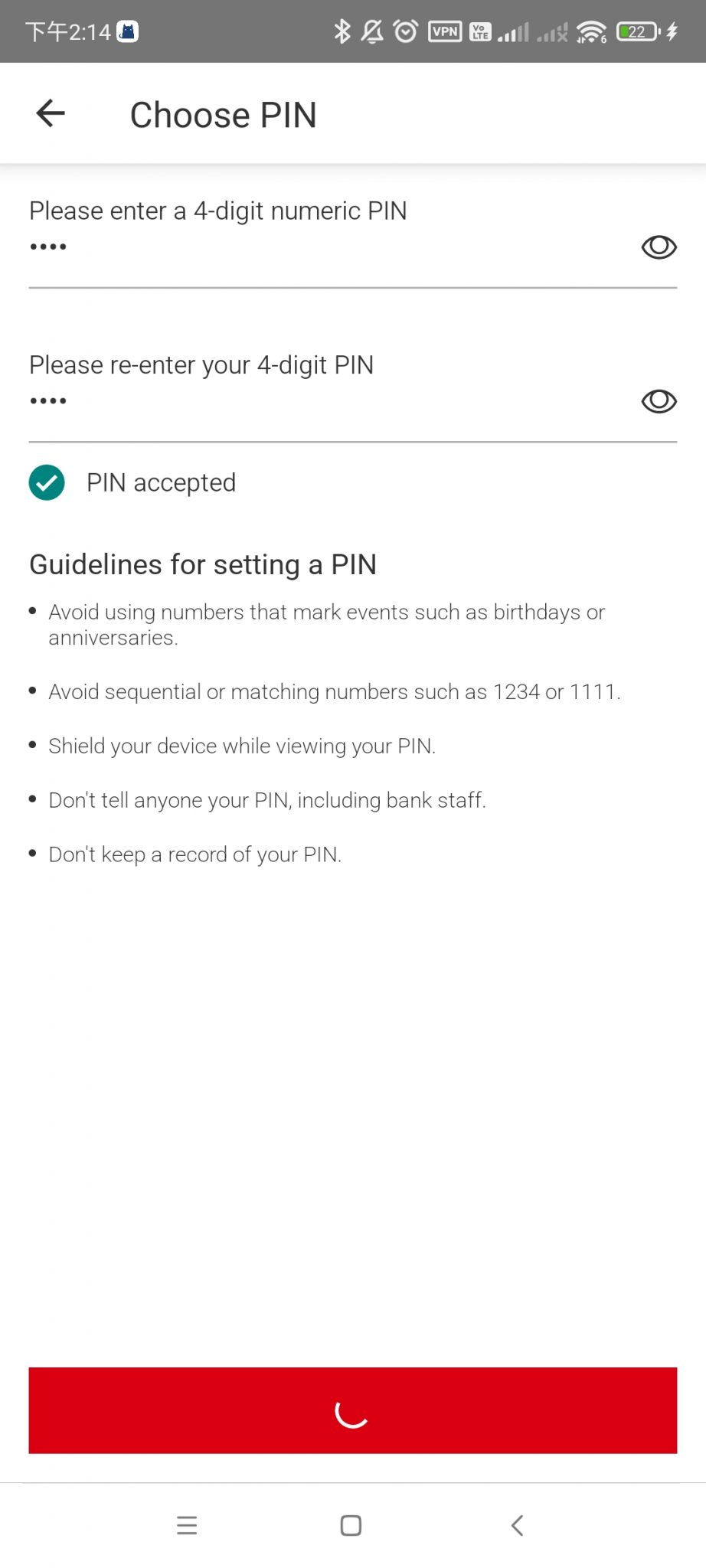This screenshot has height=1568, width=706.
Task: Go back from Choose PIN screen
Action: coord(51,113)
